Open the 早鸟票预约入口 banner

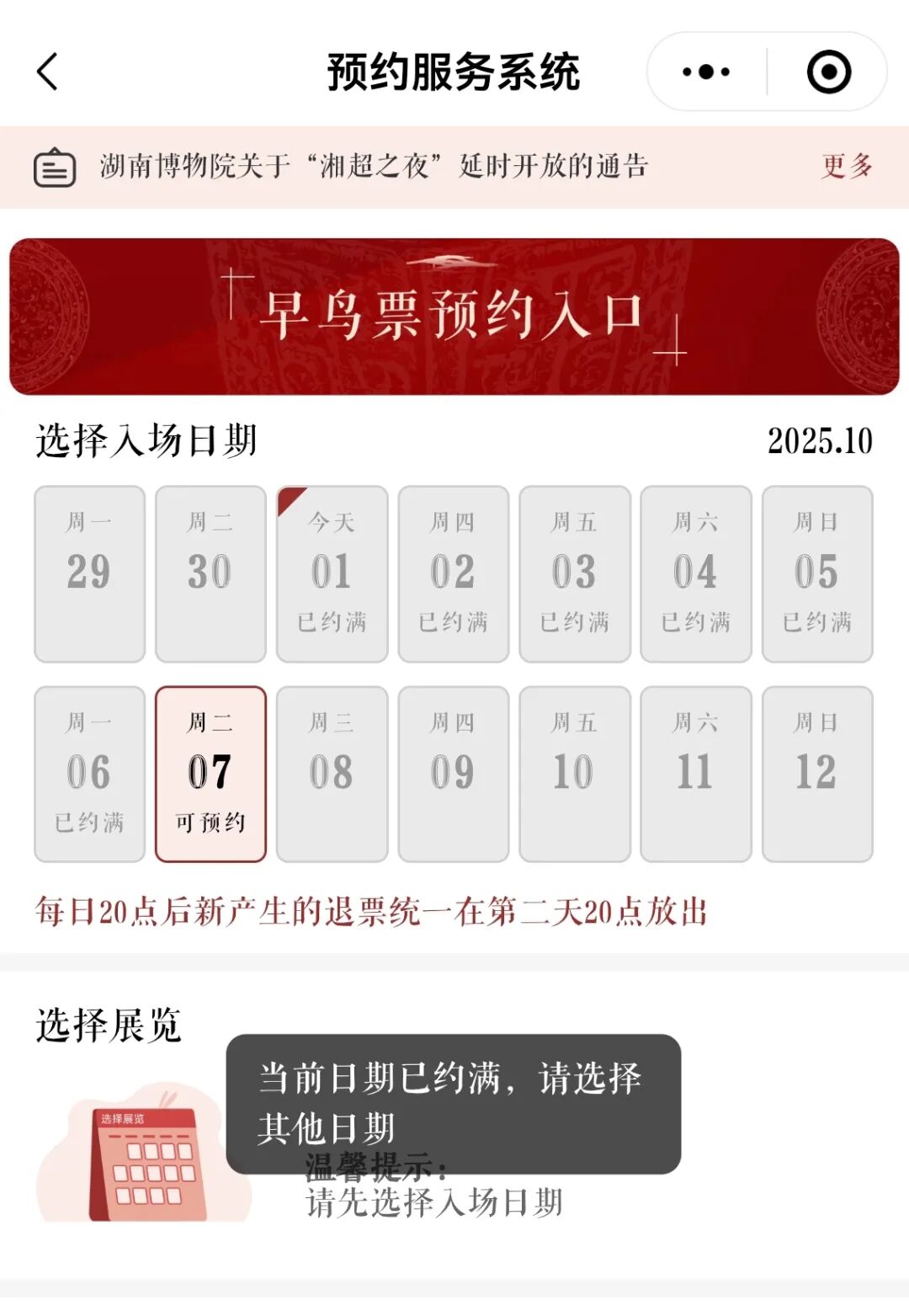(x=454, y=317)
